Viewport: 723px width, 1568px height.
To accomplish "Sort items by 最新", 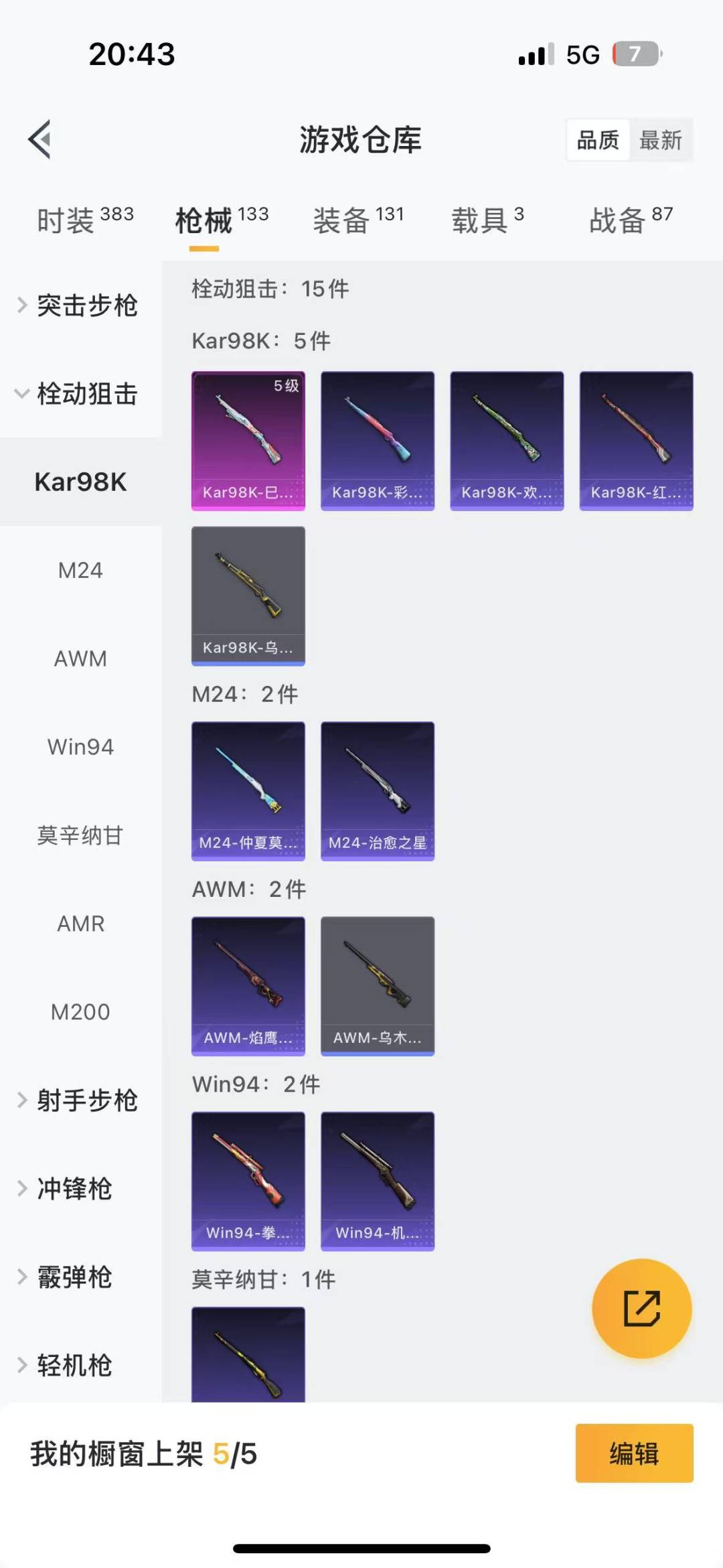I will [x=660, y=140].
